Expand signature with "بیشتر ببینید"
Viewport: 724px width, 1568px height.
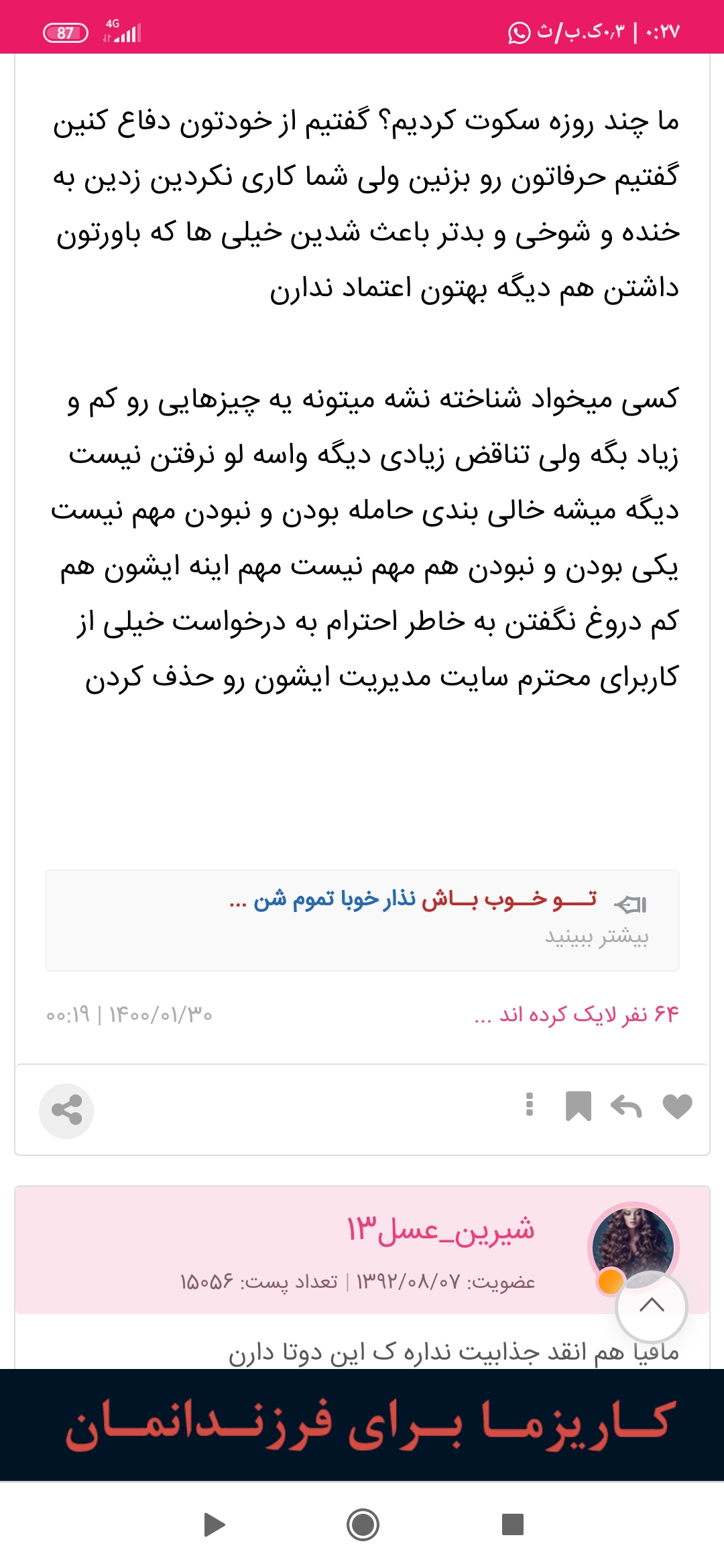[x=596, y=936]
